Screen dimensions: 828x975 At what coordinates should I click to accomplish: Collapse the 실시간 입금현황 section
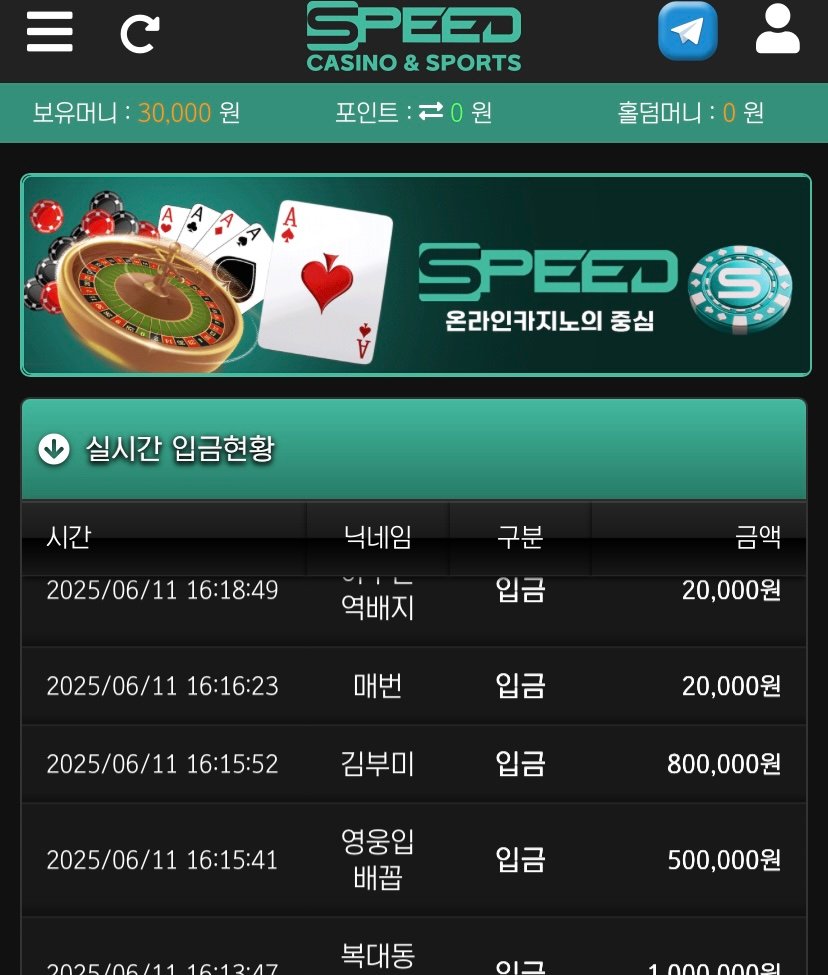[54, 449]
